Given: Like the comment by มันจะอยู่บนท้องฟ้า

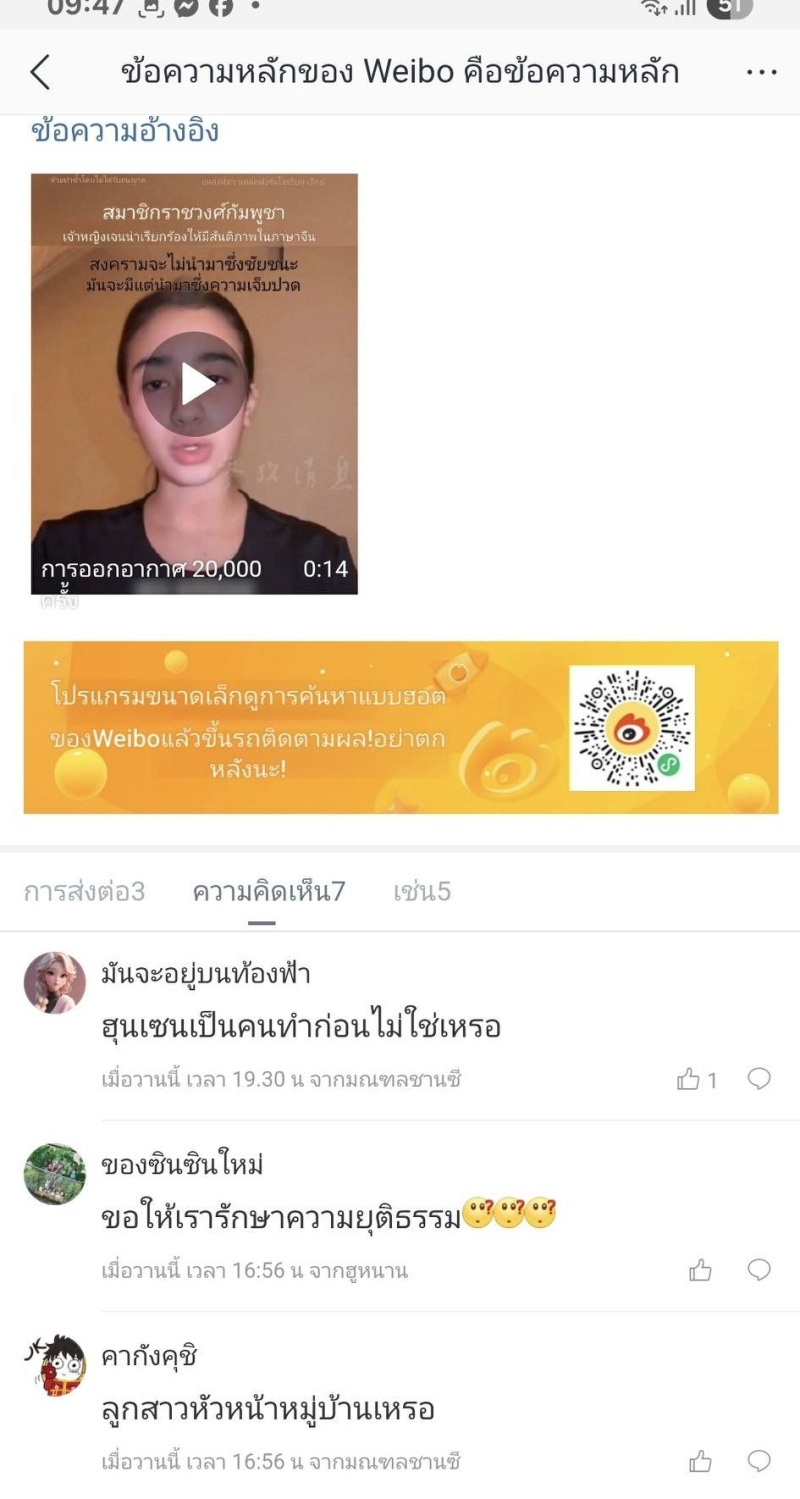Looking at the screenshot, I should click(x=689, y=1079).
